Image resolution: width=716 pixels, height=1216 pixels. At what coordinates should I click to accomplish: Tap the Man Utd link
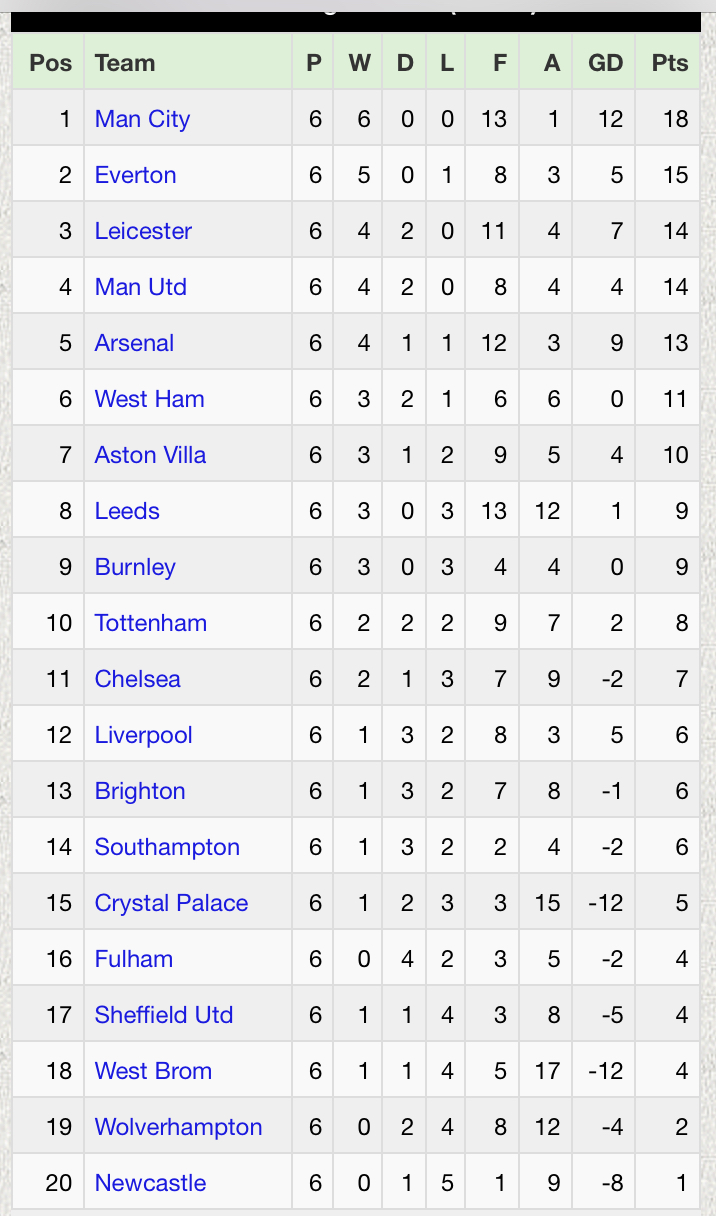coord(141,287)
